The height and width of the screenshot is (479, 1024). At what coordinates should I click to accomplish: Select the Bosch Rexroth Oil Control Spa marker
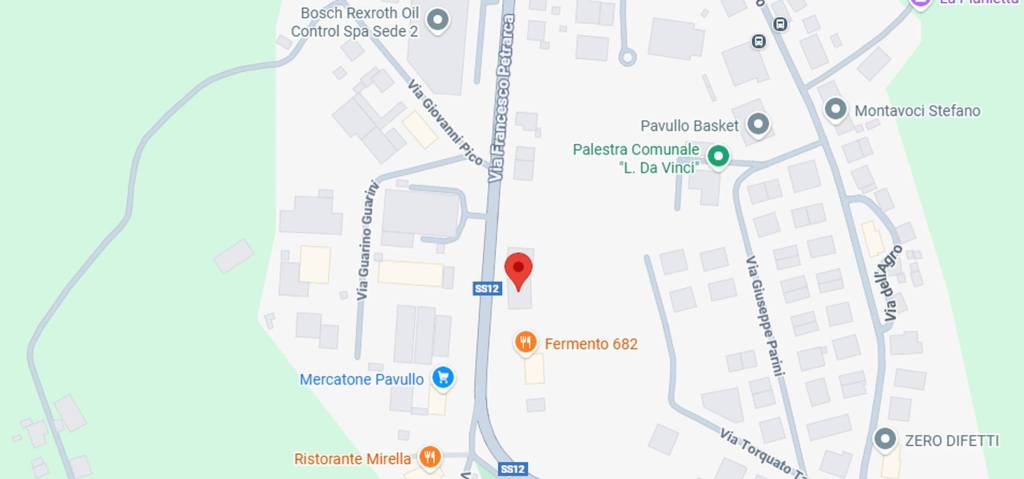click(437, 19)
